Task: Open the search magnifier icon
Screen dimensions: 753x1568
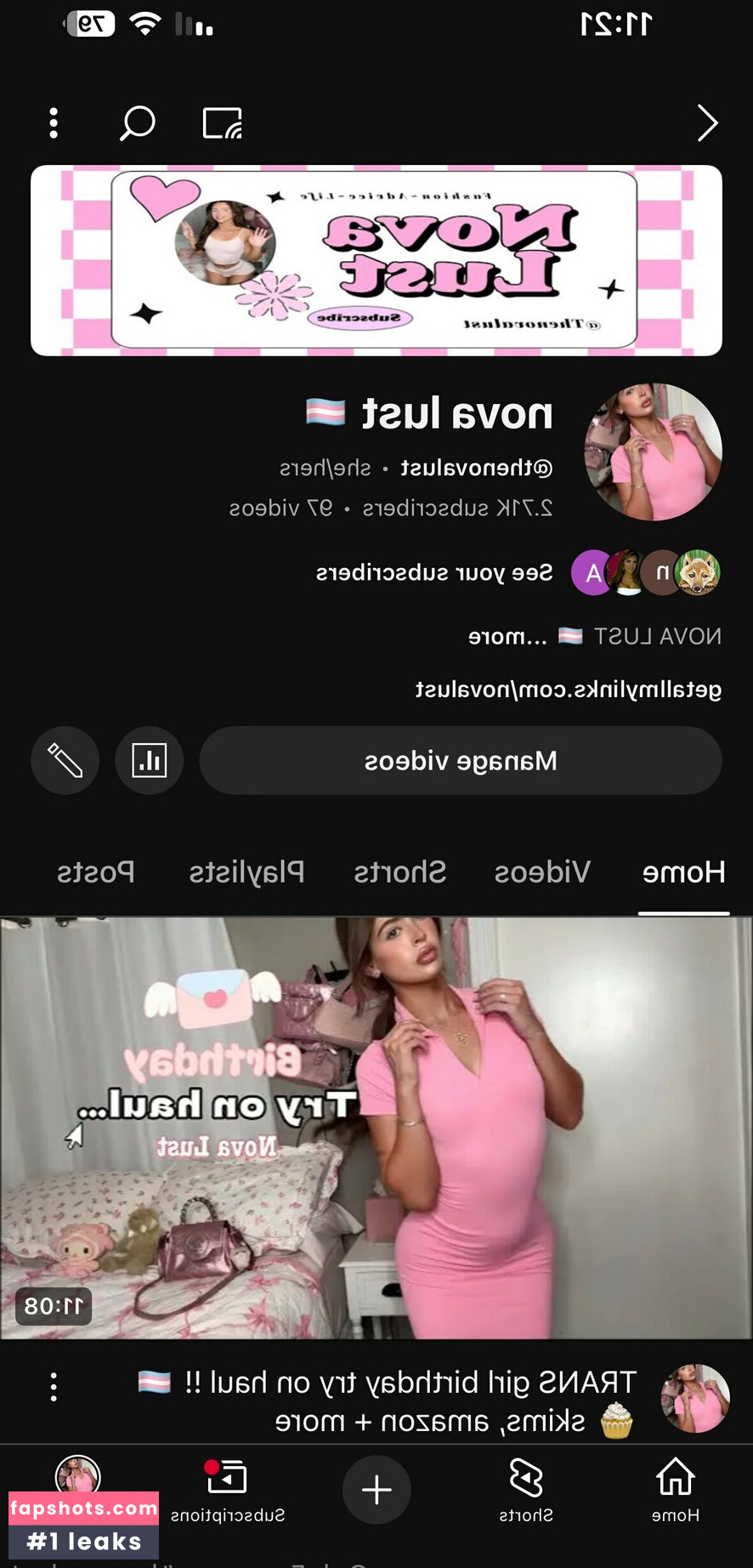Action: (137, 123)
